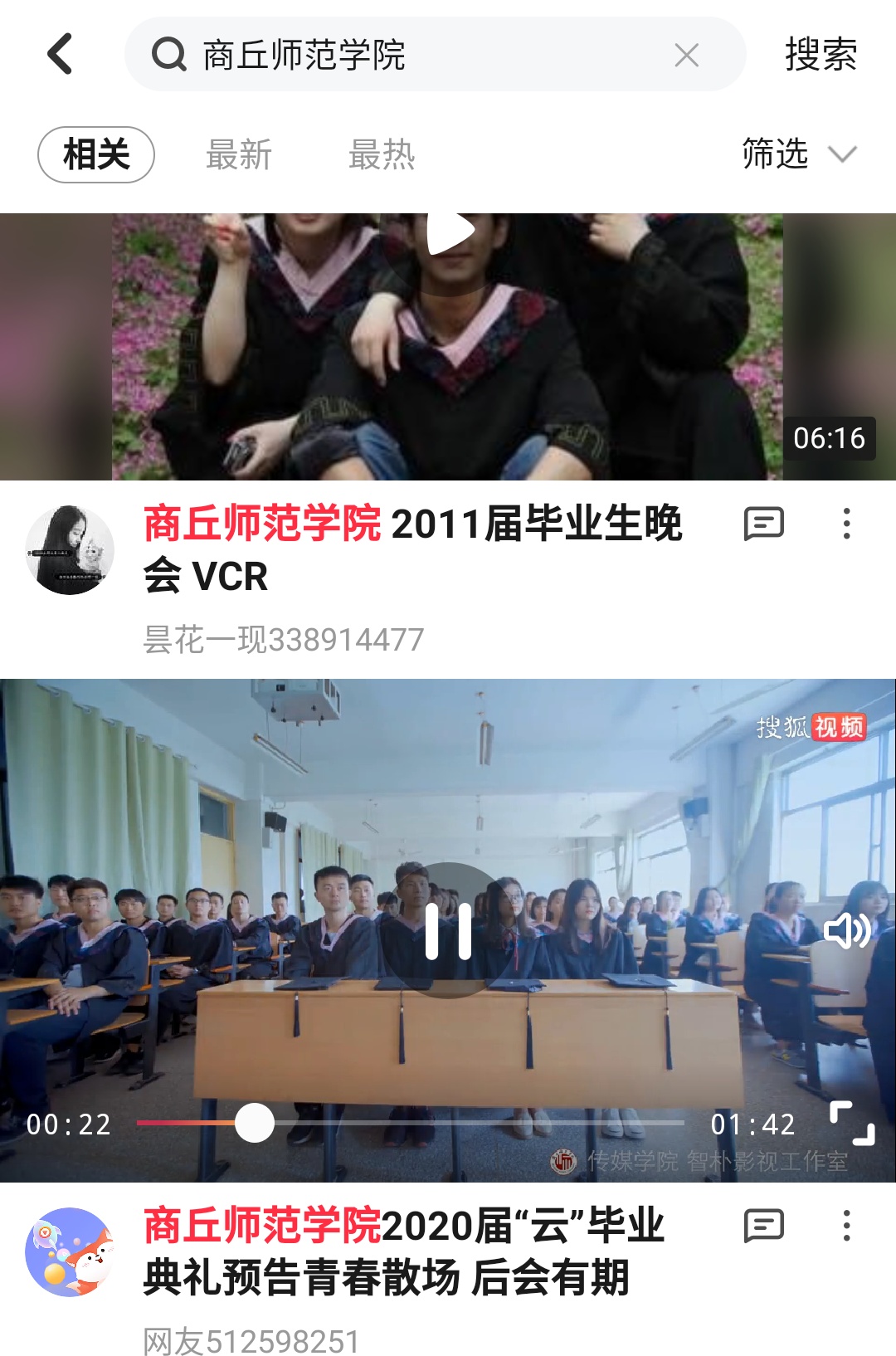Screen dimensions: 896x1356
Task: Pause the 2020届云毕业典礼 video
Action: [x=448, y=930]
